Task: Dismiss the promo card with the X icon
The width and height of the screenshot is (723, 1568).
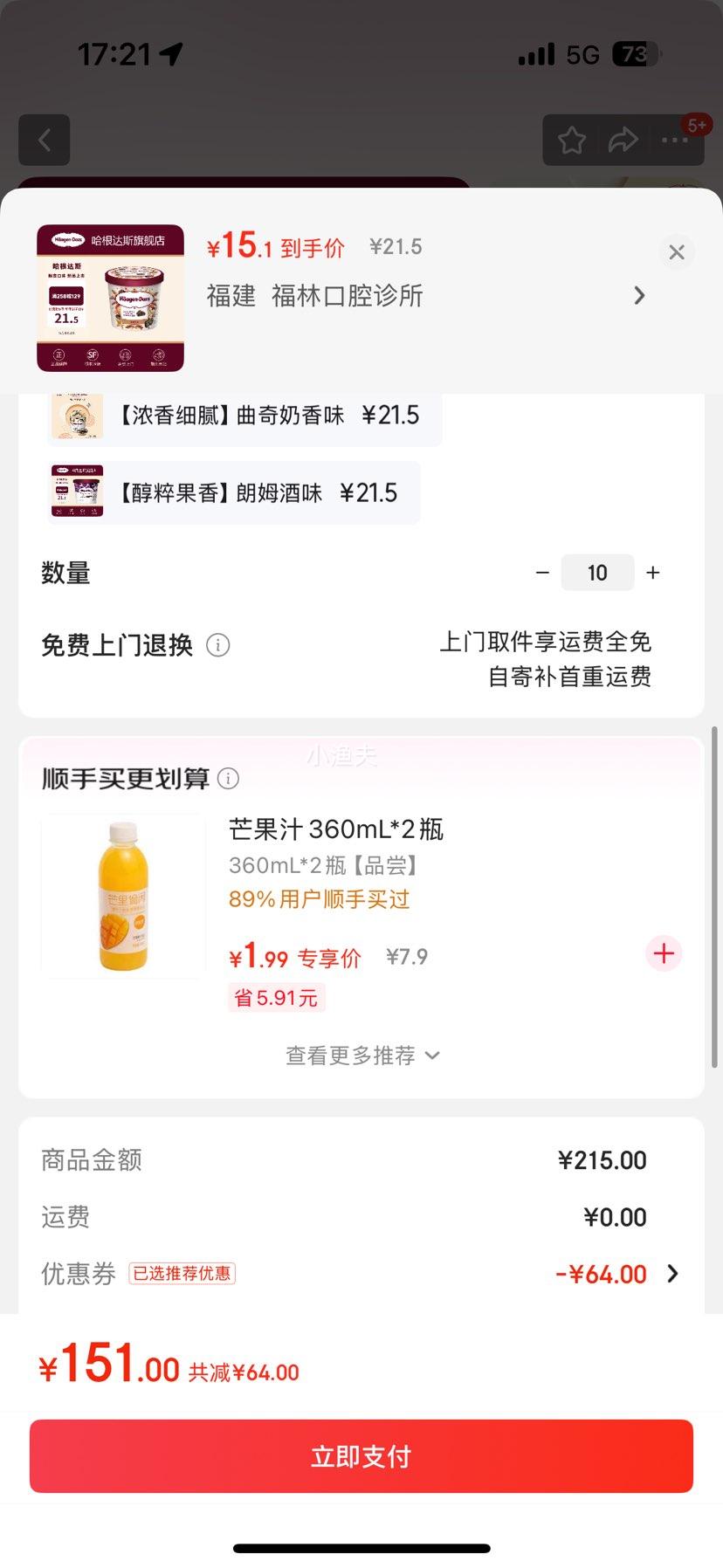Action: point(677,251)
